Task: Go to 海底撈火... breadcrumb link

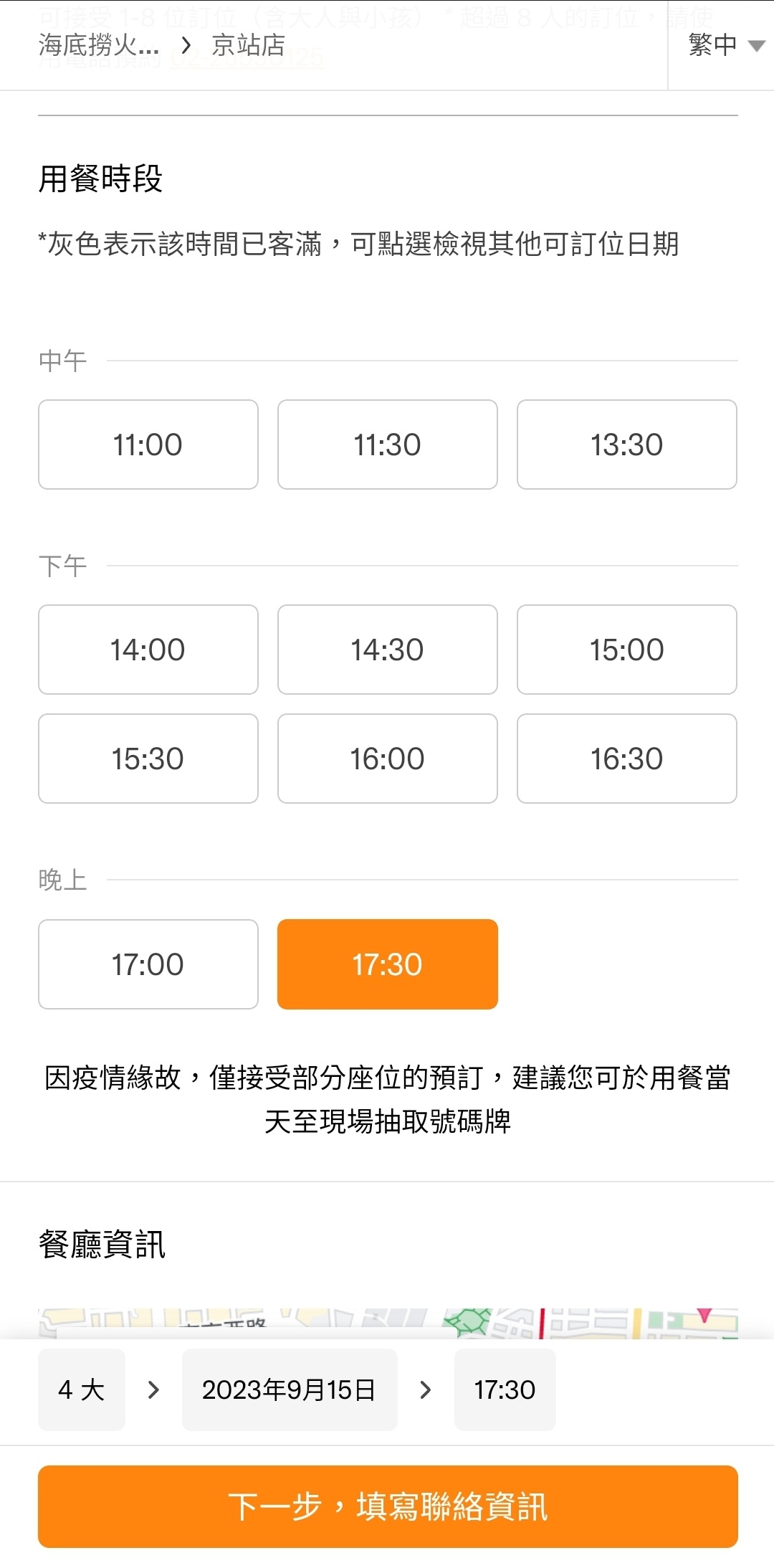Action: pyautogui.click(x=99, y=45)
